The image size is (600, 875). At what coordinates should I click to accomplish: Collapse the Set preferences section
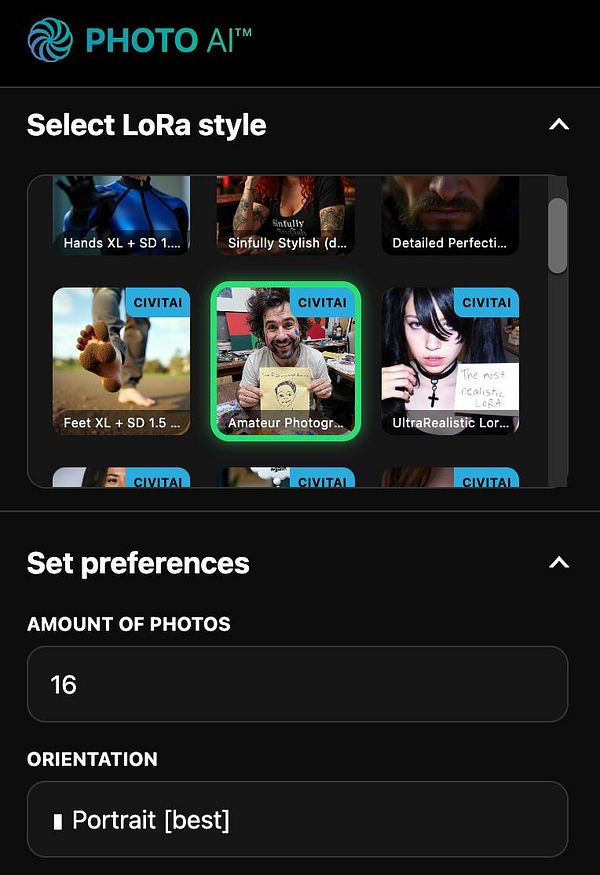[x=559, y=563]
